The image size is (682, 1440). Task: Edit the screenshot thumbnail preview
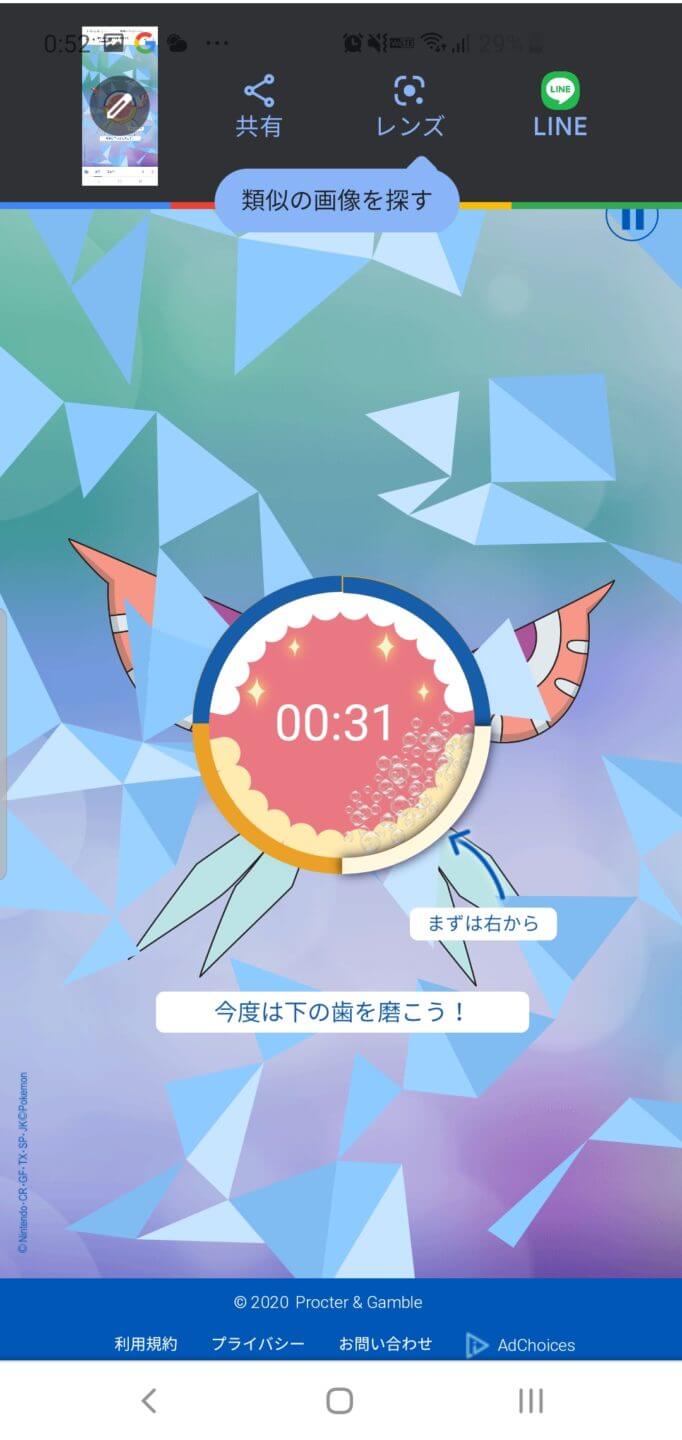[119, 105]
